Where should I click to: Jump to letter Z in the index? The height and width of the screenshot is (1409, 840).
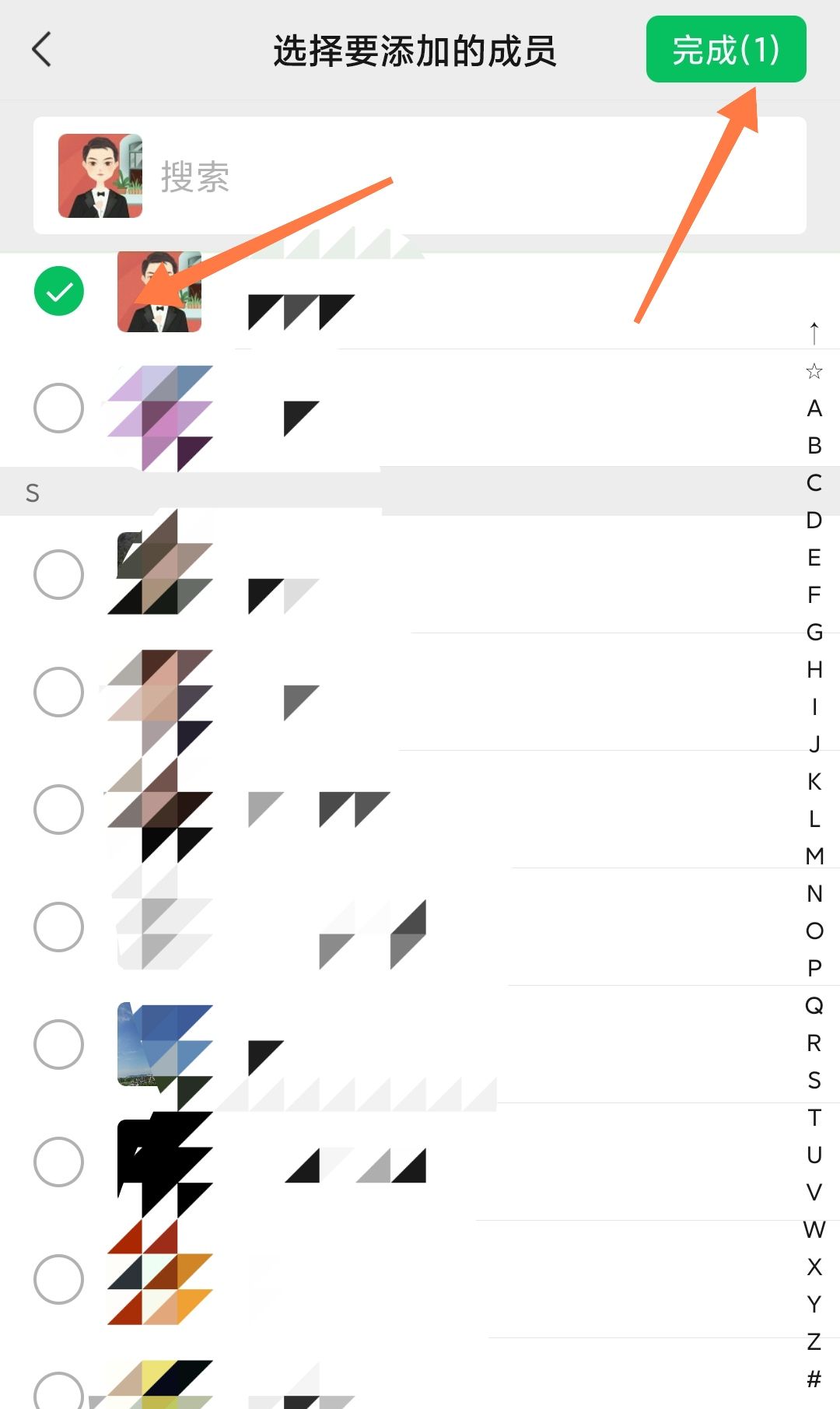point(814,1342)
